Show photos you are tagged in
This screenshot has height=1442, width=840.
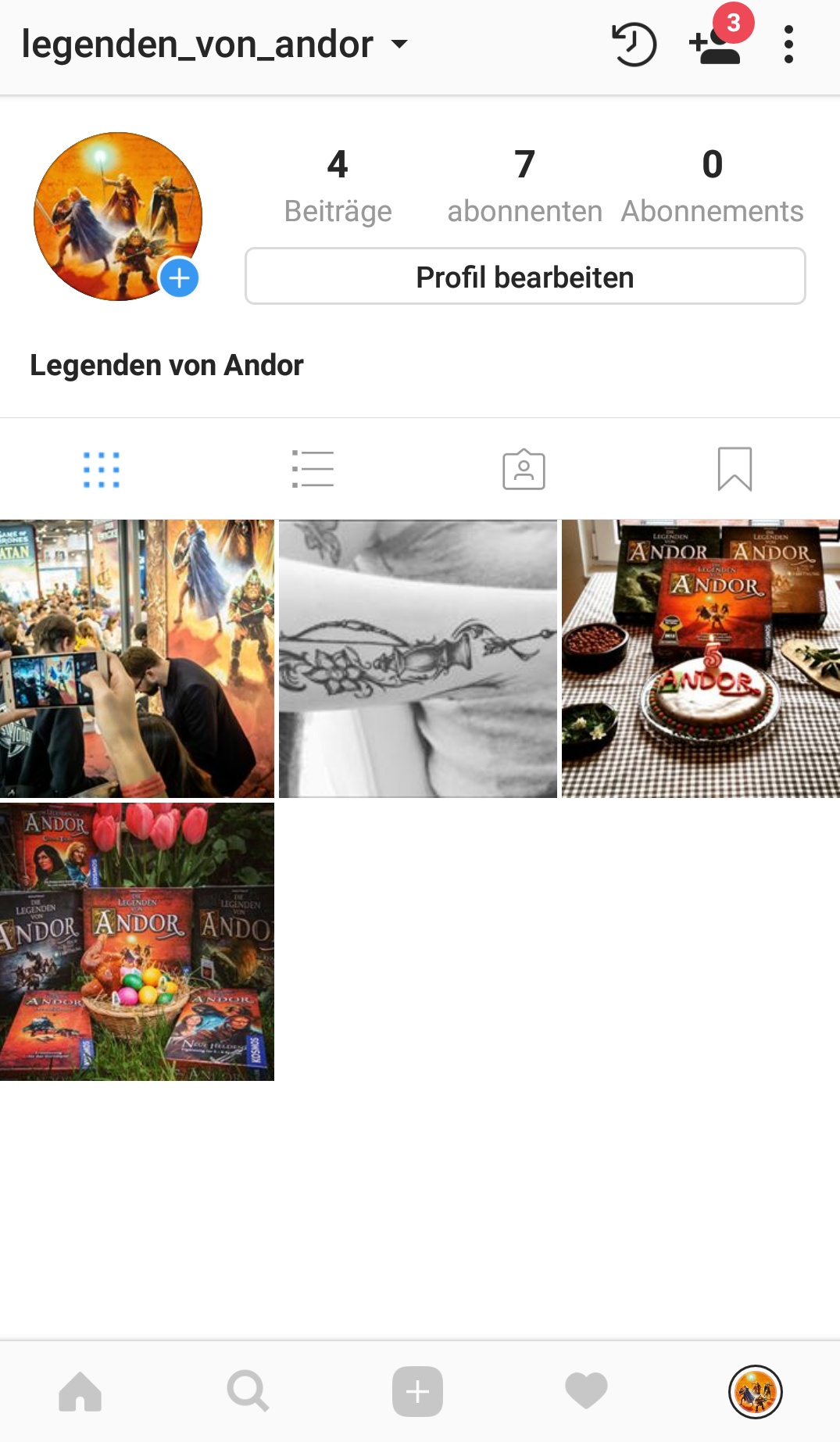(x=524, y=470)
